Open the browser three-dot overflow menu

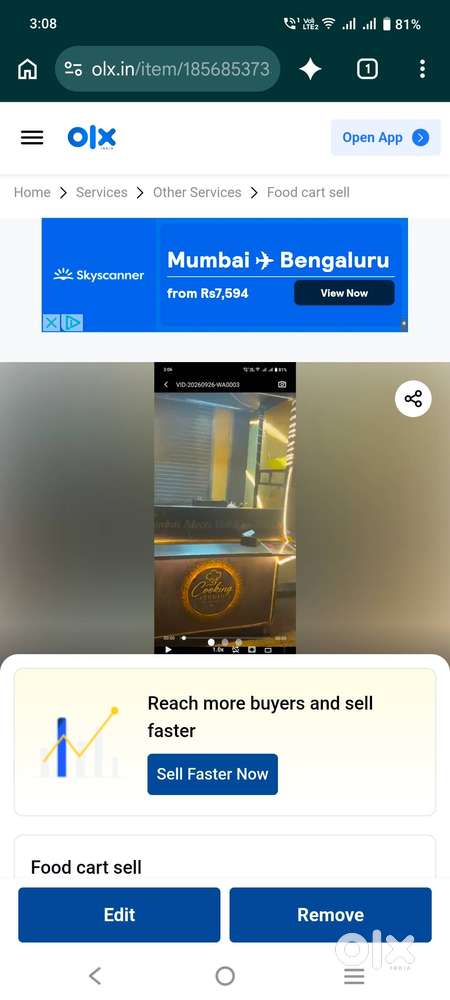pyautogui.click(x=422, y=69)
